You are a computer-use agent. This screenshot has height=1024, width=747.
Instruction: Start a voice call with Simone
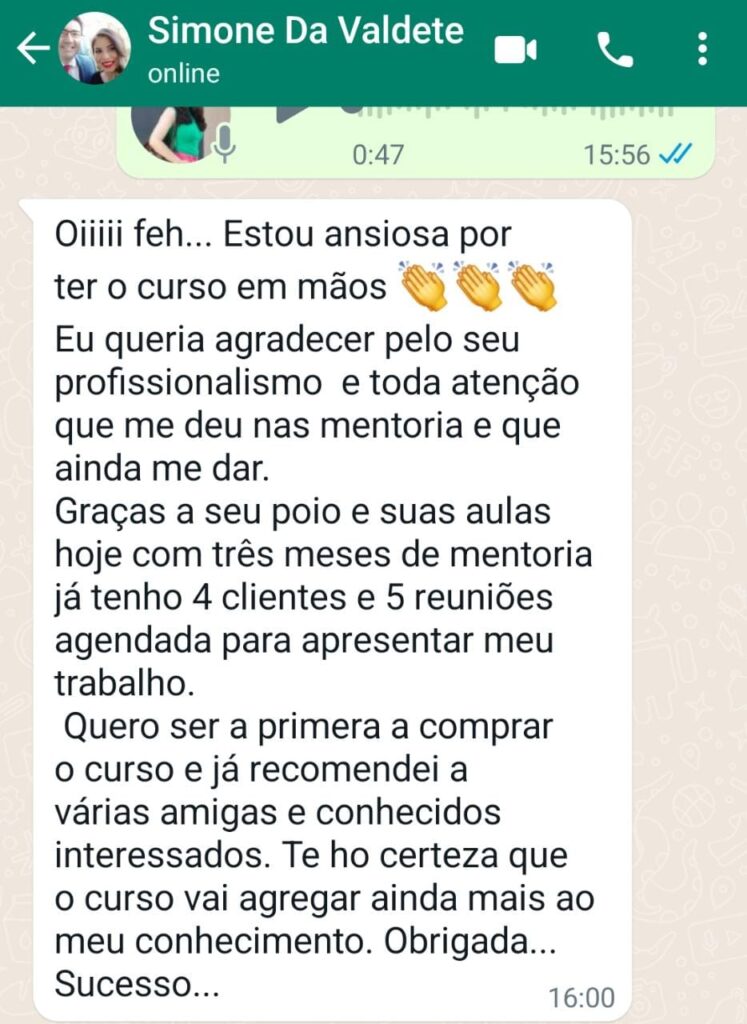coord(614,48)
